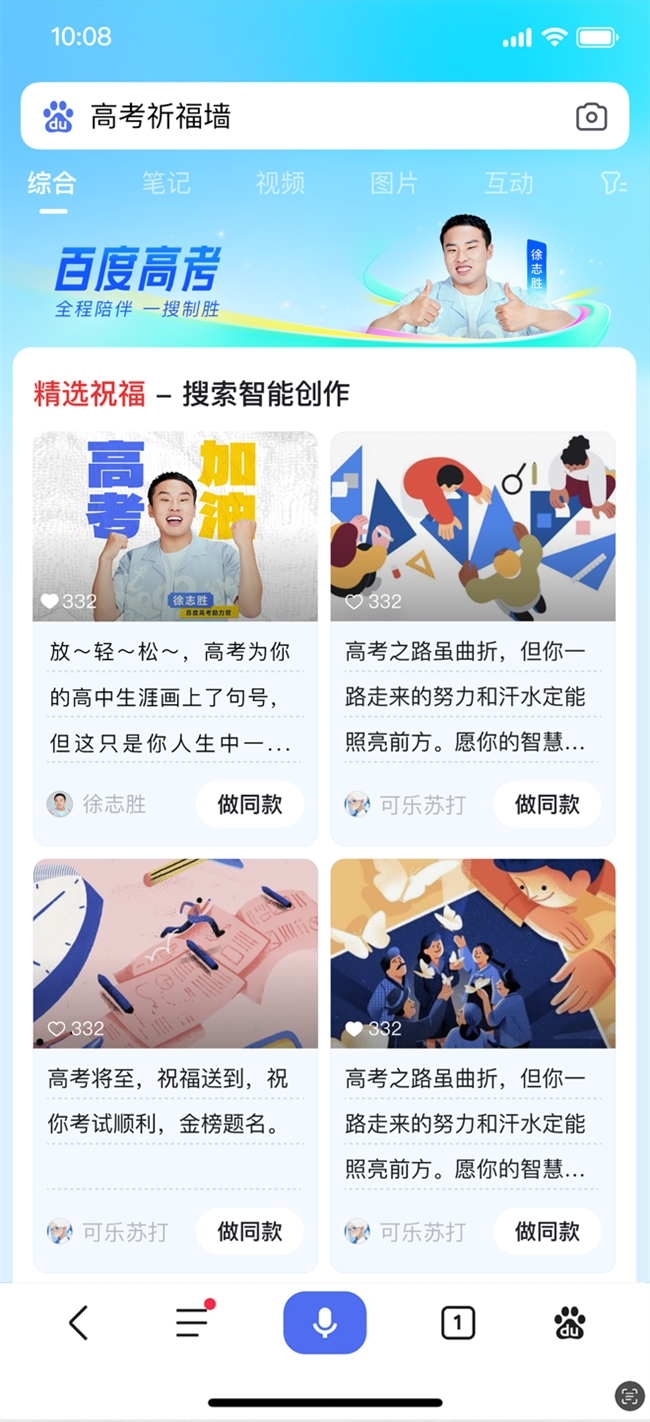The image size is (650, 1422).
Task: Tap 做同款 on 徐志胜's card
Action: click(x=250, y=804)
